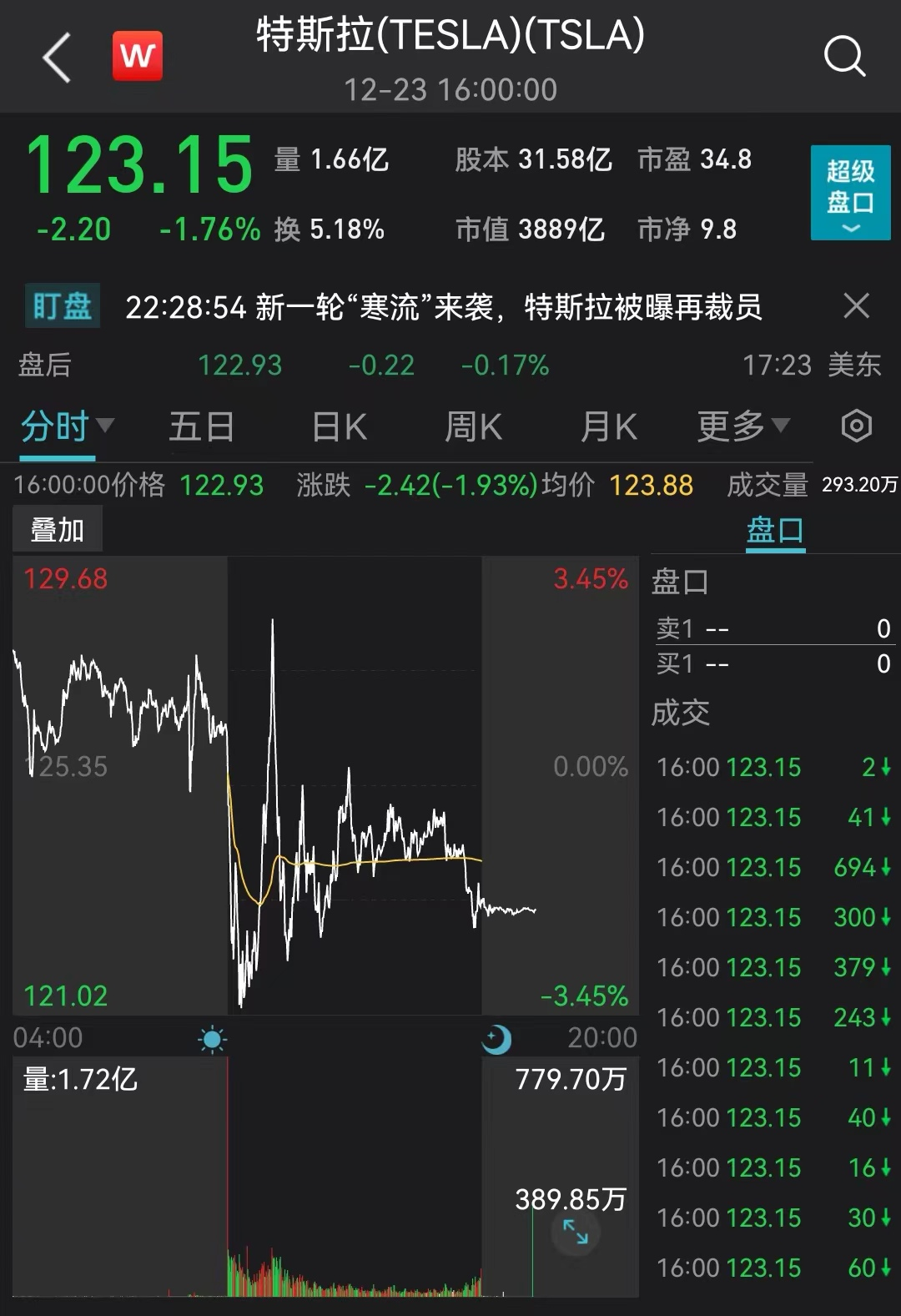Open chart settings hexagon icon
Image resolution: width=901 pixels, height=1316 pixels.
point(857,426)
